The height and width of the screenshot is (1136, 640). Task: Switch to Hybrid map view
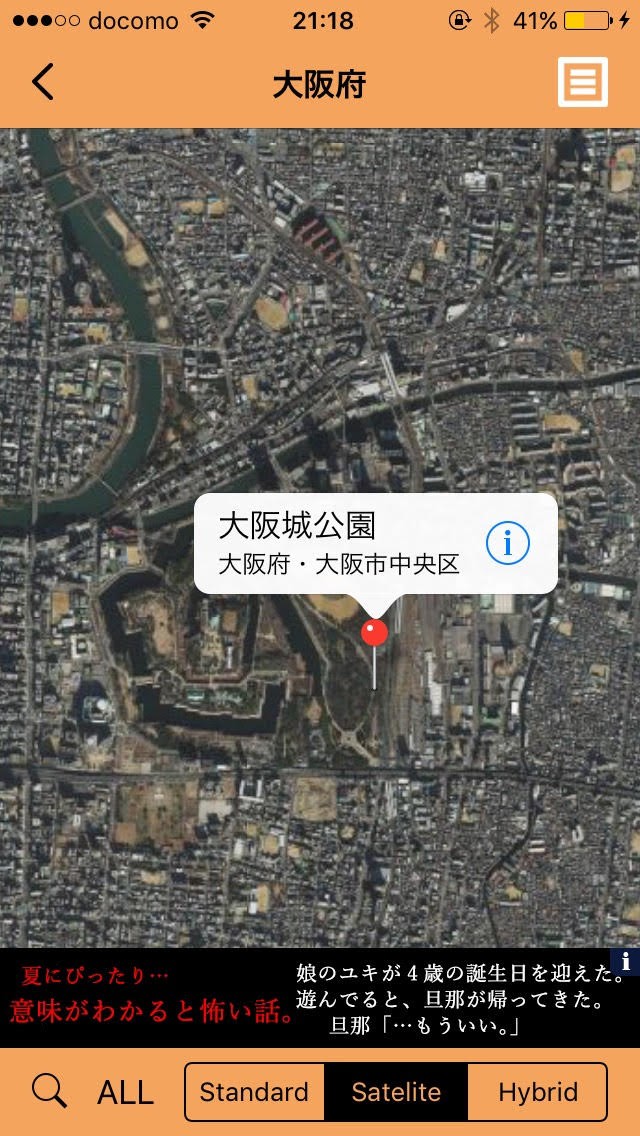538,1092
